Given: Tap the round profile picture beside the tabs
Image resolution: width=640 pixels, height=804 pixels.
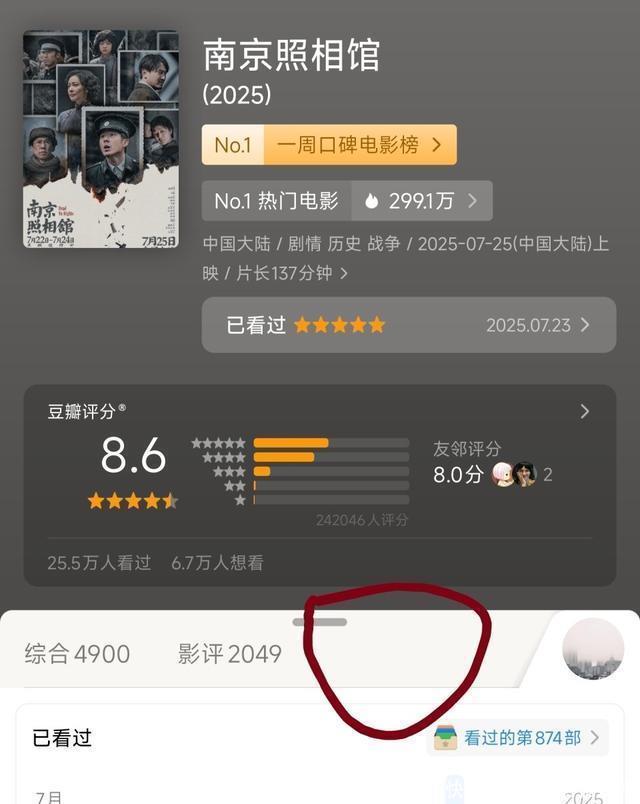Looking at the screenshot, I should coord(594,648).
